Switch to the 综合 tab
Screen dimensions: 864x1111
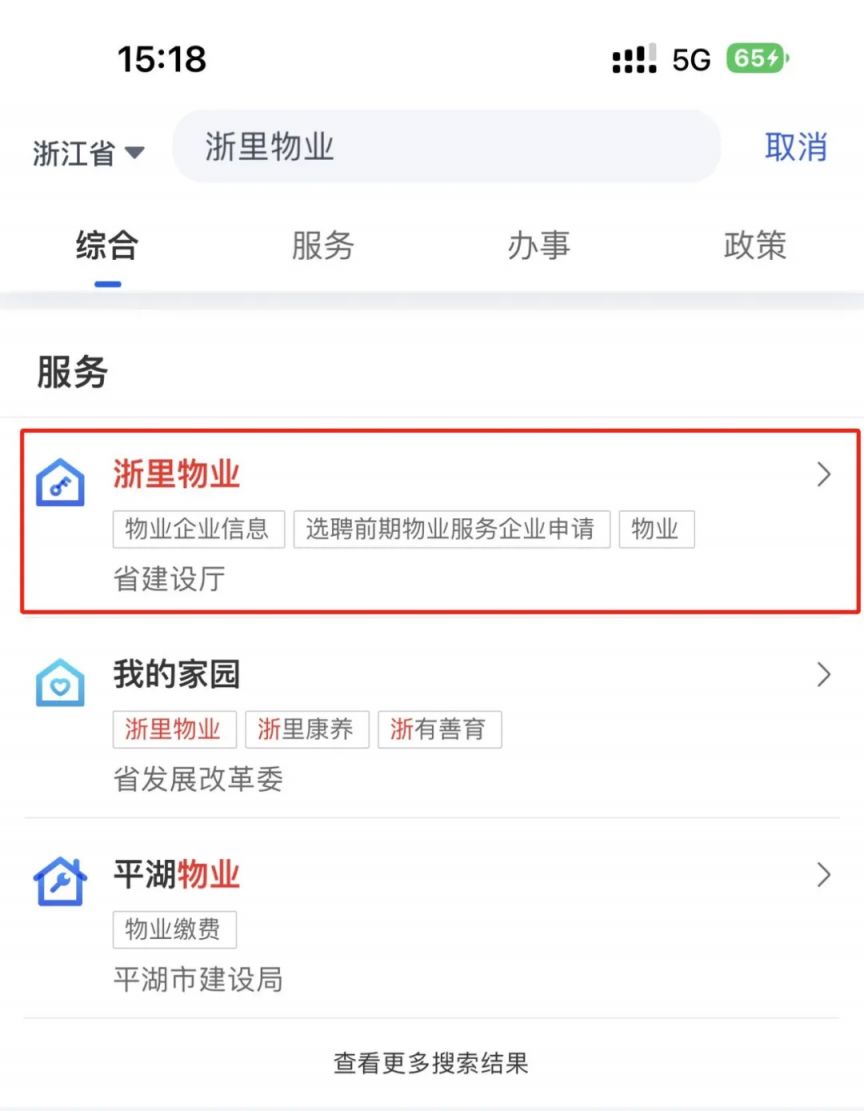click(x=107, y=246)
